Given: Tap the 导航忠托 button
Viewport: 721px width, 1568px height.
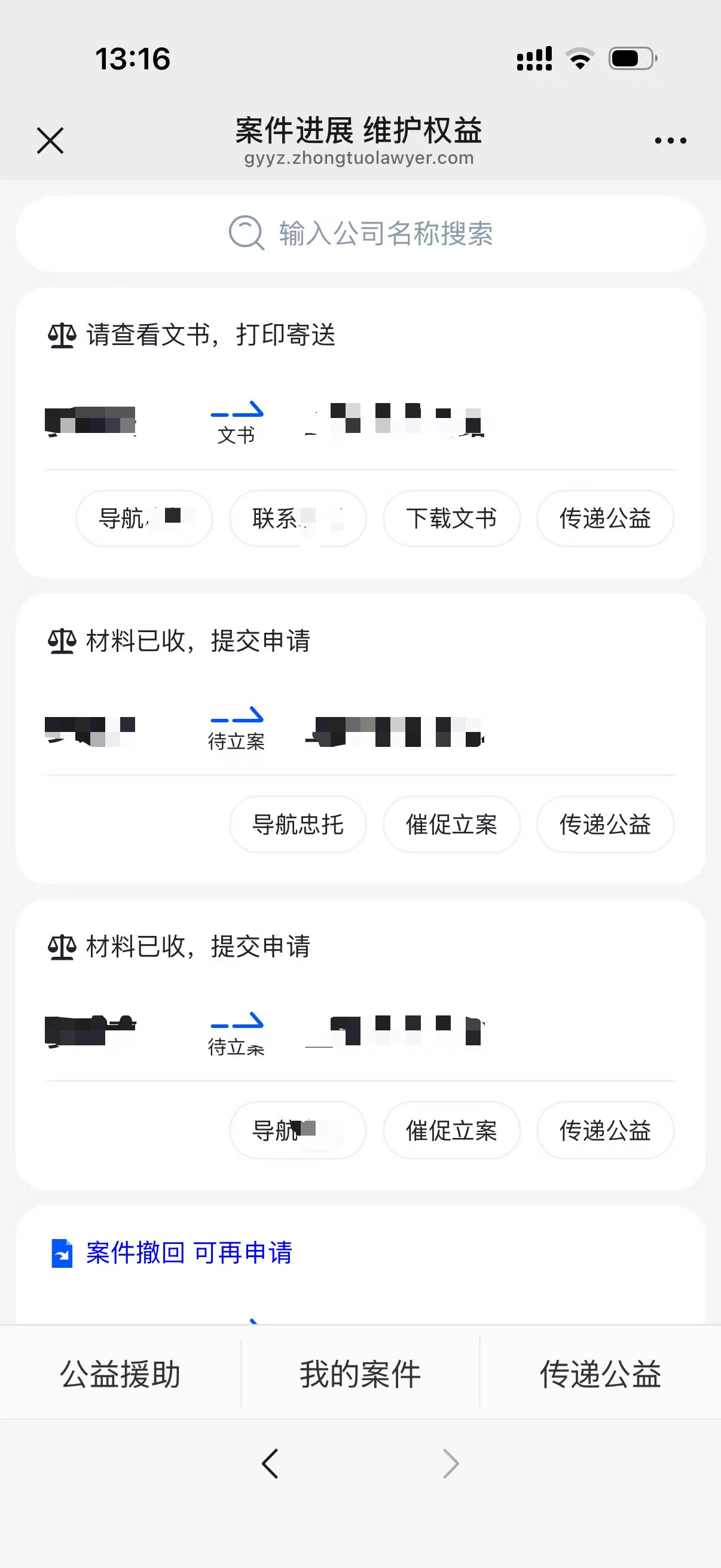Looking at the screenshot, I should point(298,825).
